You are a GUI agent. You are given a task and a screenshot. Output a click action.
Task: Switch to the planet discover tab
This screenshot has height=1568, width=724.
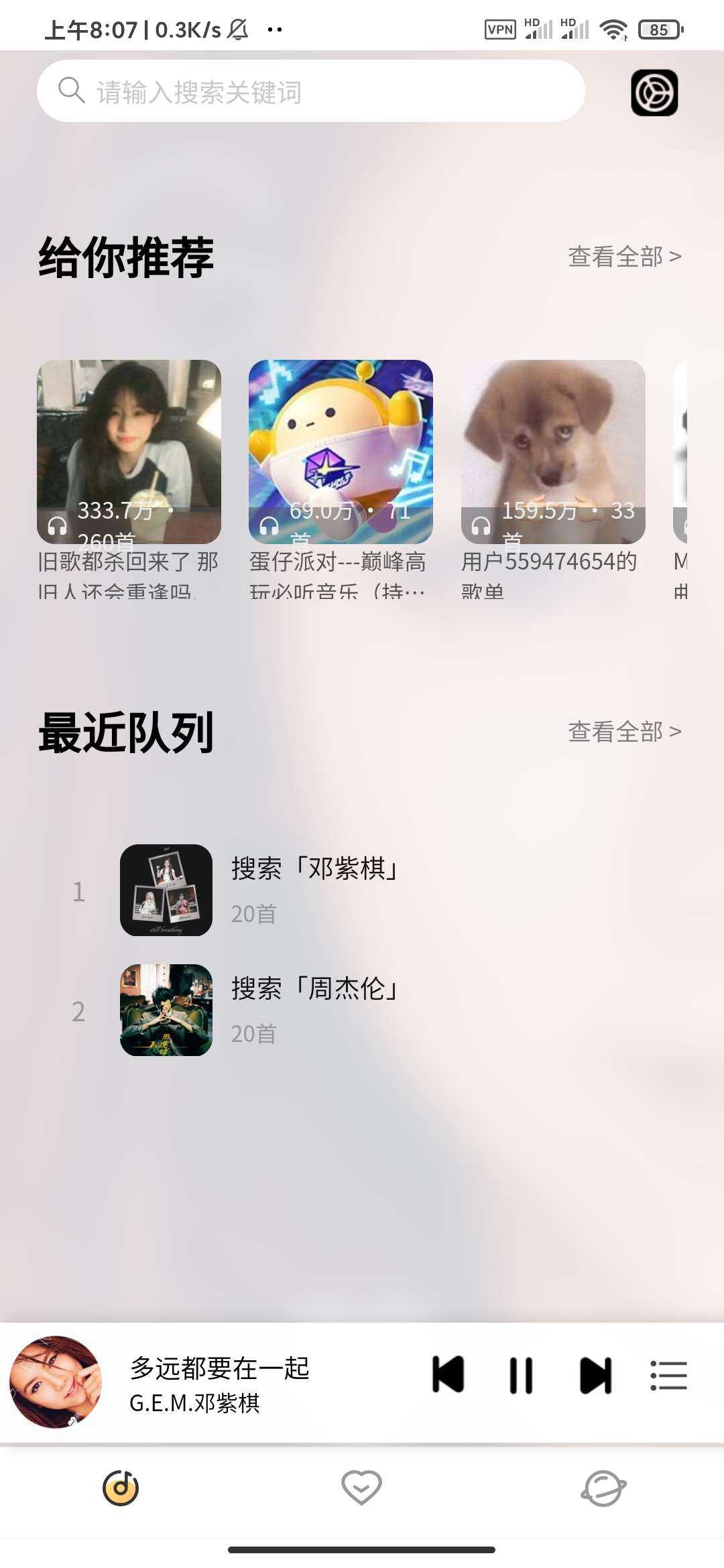point(603,1488)
